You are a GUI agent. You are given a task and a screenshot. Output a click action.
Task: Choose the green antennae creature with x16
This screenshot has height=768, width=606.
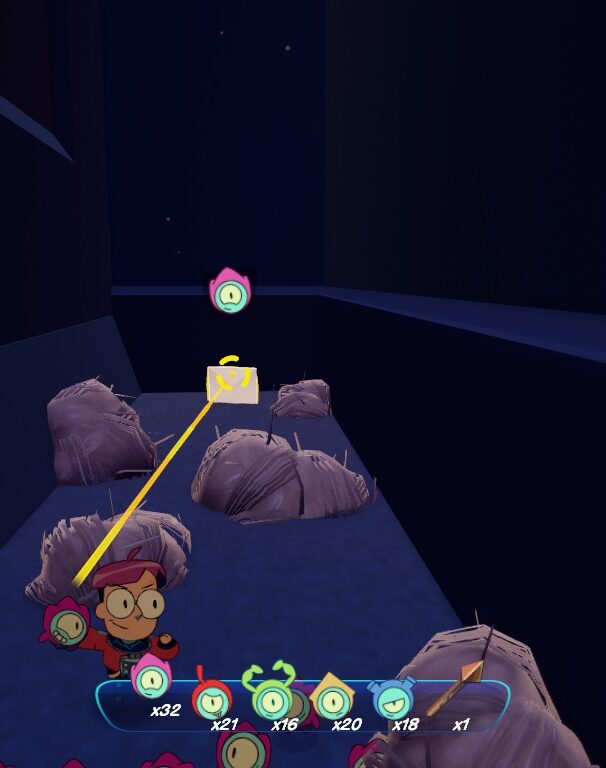click(271, 695)
